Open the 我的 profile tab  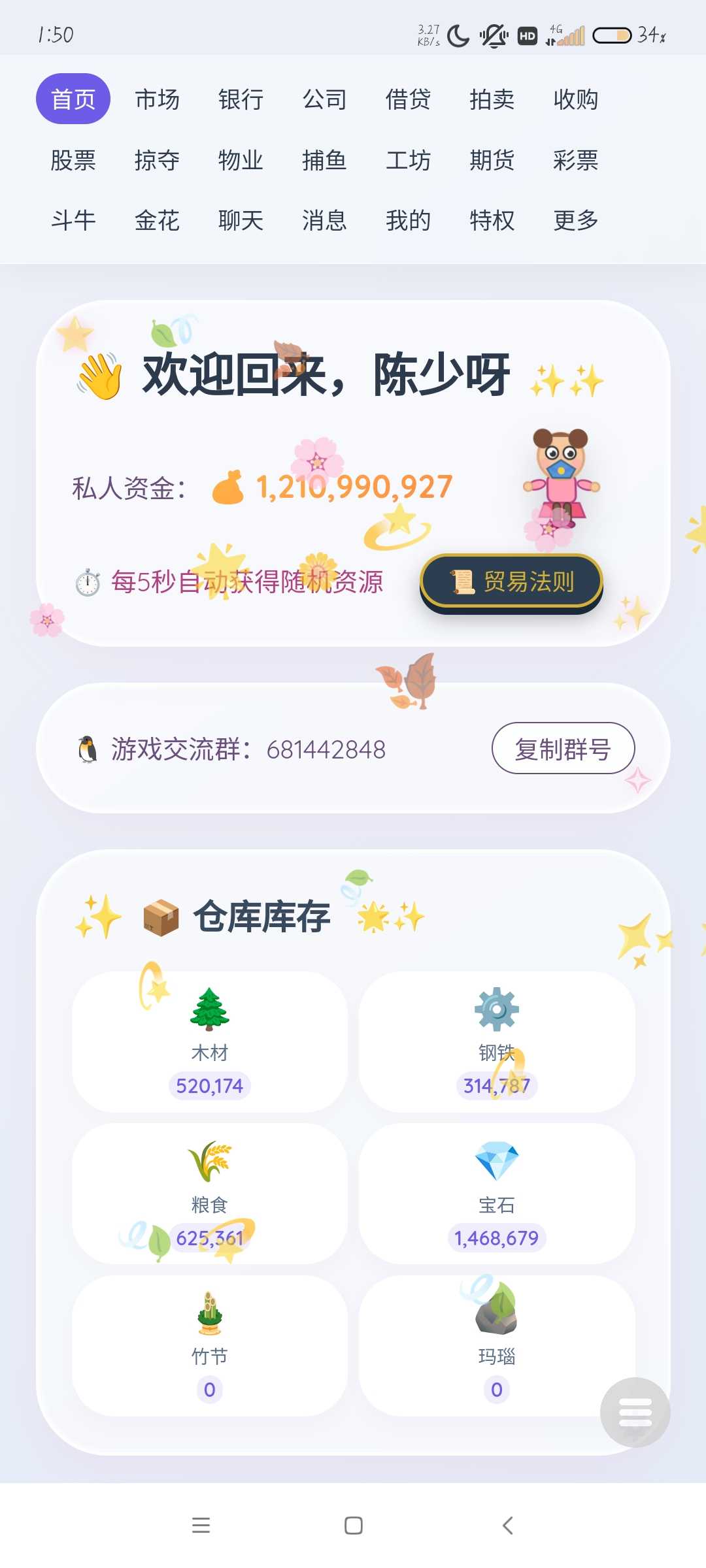tap(408, 221)
